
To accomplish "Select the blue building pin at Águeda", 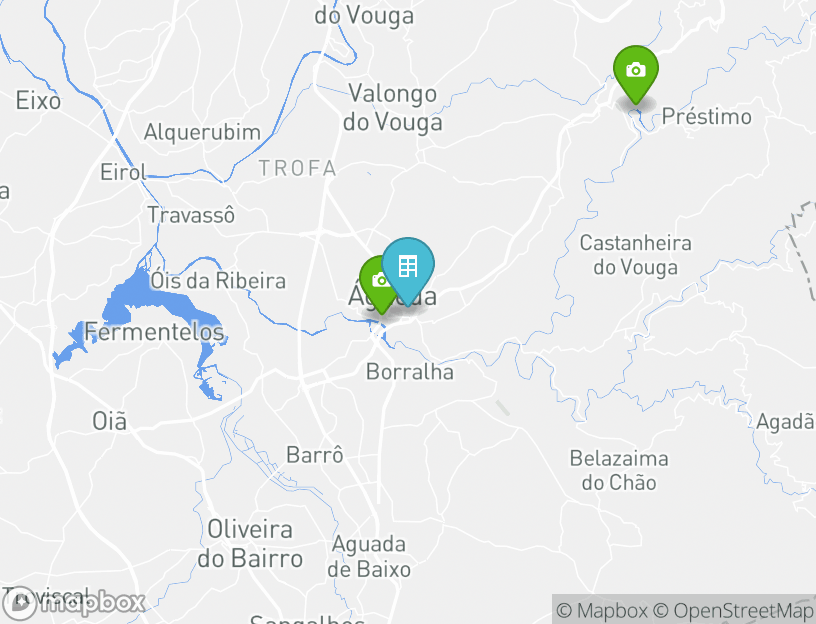I will [x=408, y=266].
